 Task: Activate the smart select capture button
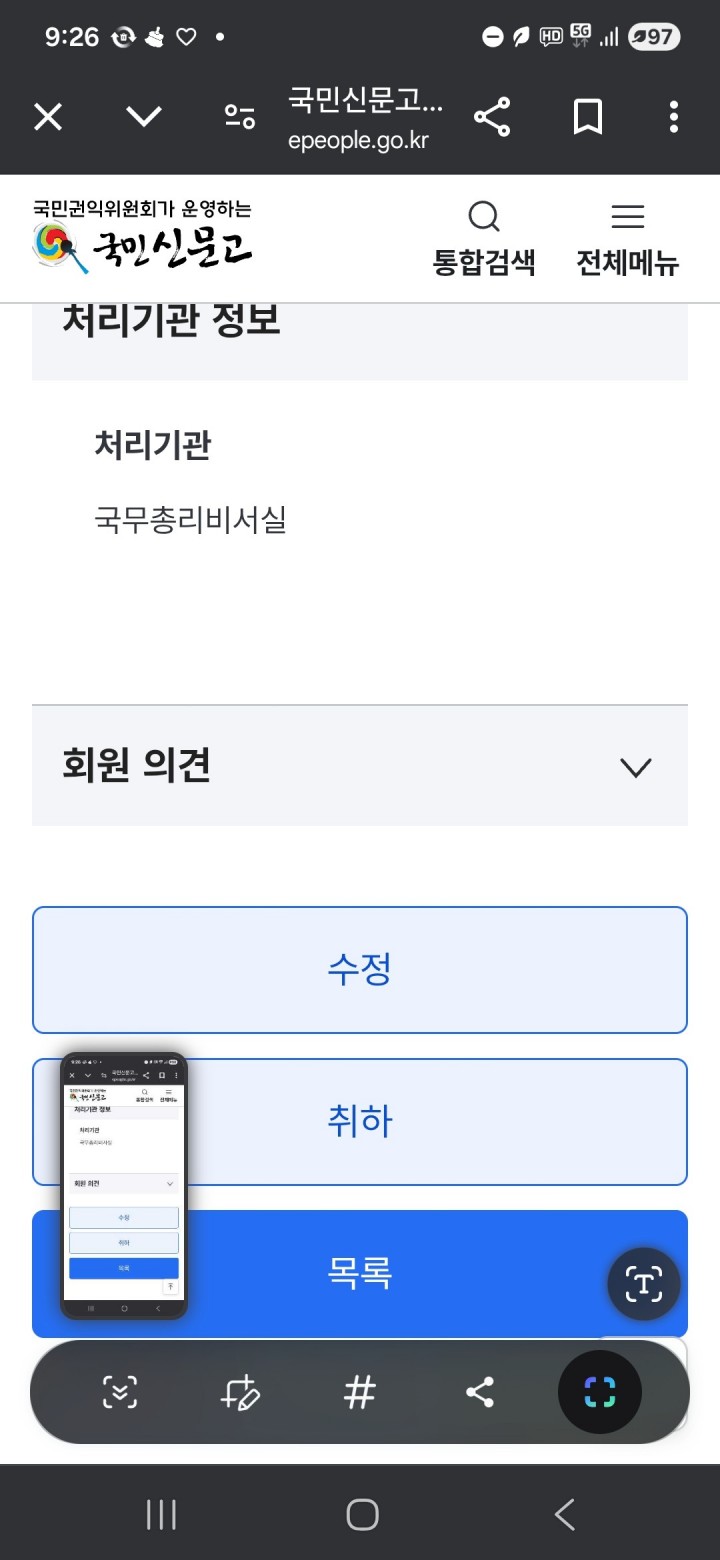(x=600, y=1392)
